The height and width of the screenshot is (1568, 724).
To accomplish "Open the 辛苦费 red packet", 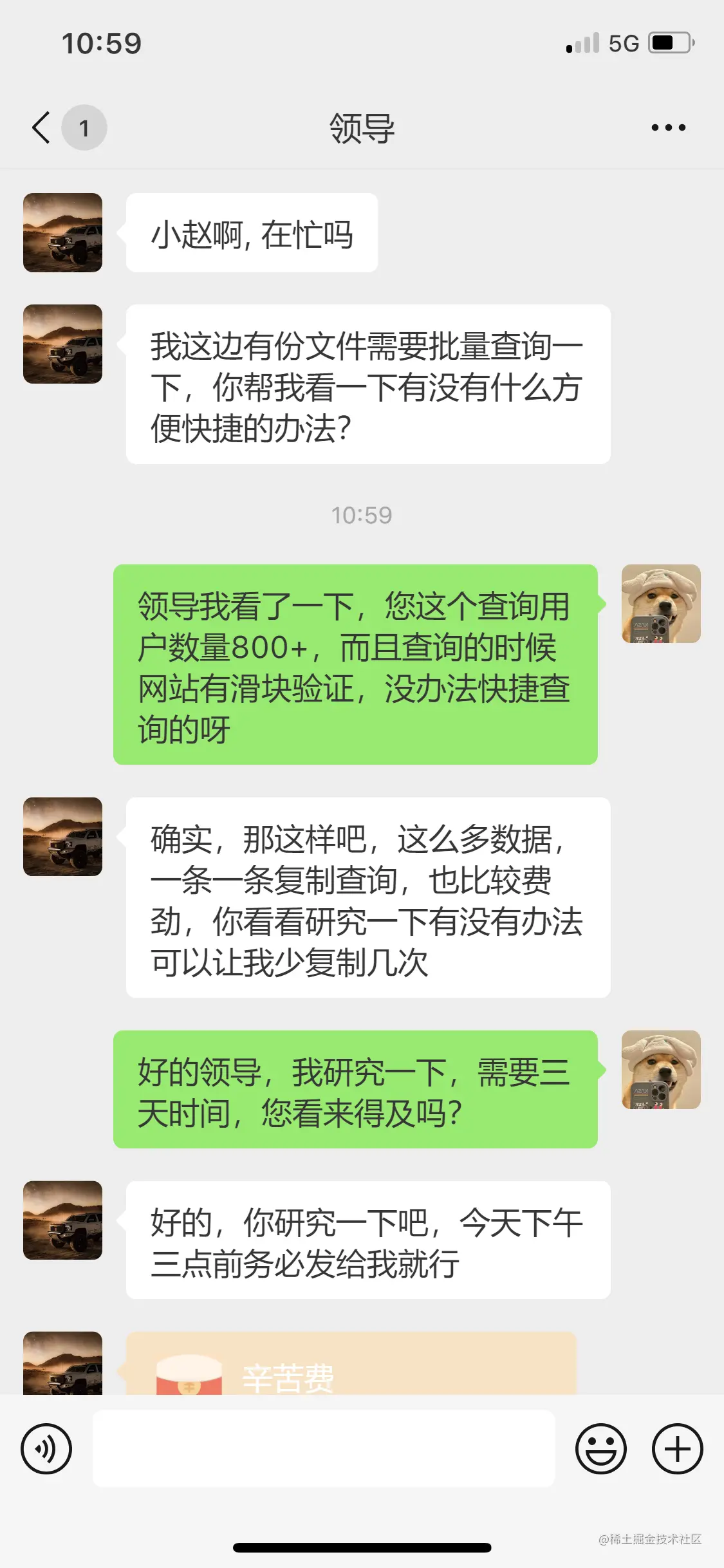I will click(351, 1366).
